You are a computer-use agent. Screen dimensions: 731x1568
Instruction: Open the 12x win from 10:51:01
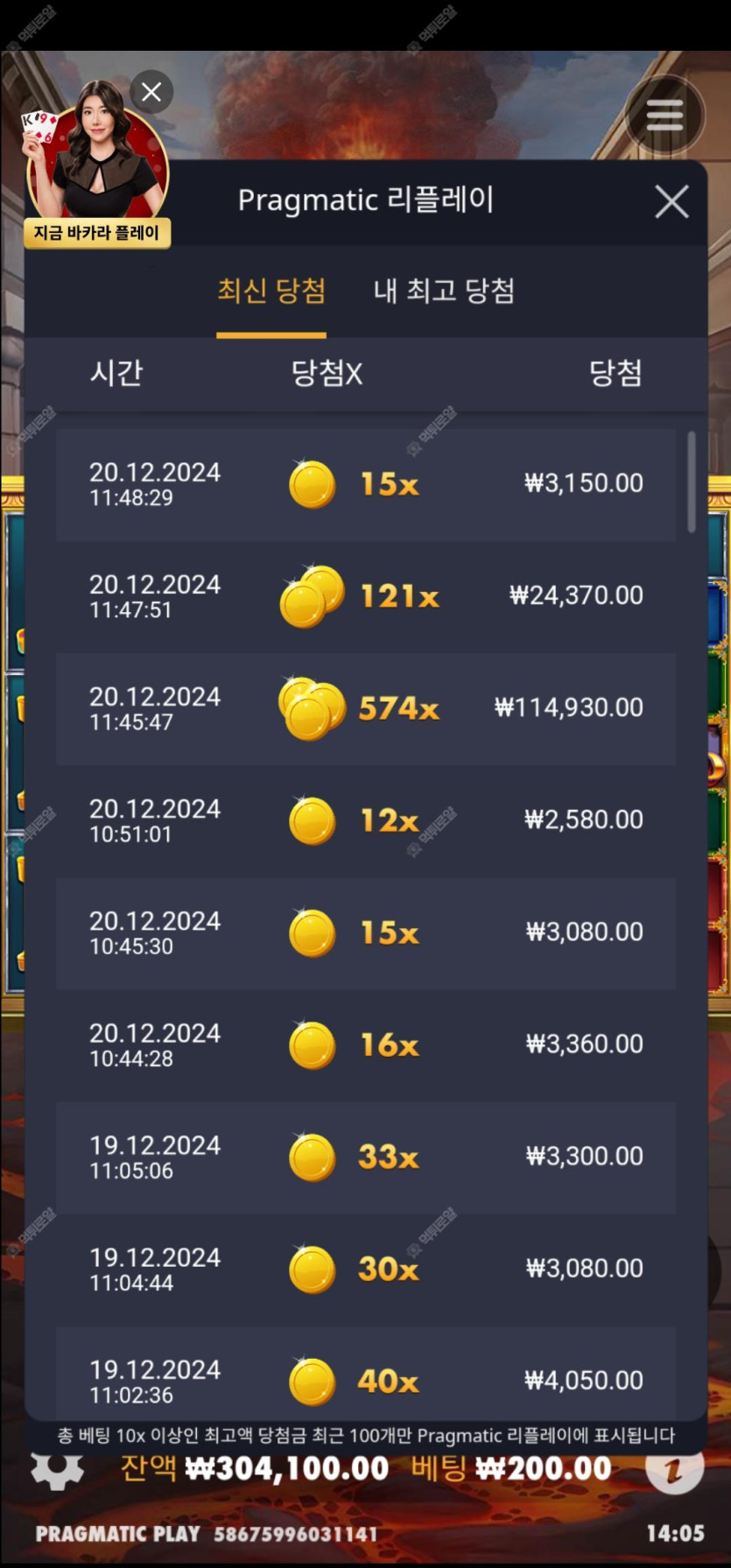pos(365,820)
